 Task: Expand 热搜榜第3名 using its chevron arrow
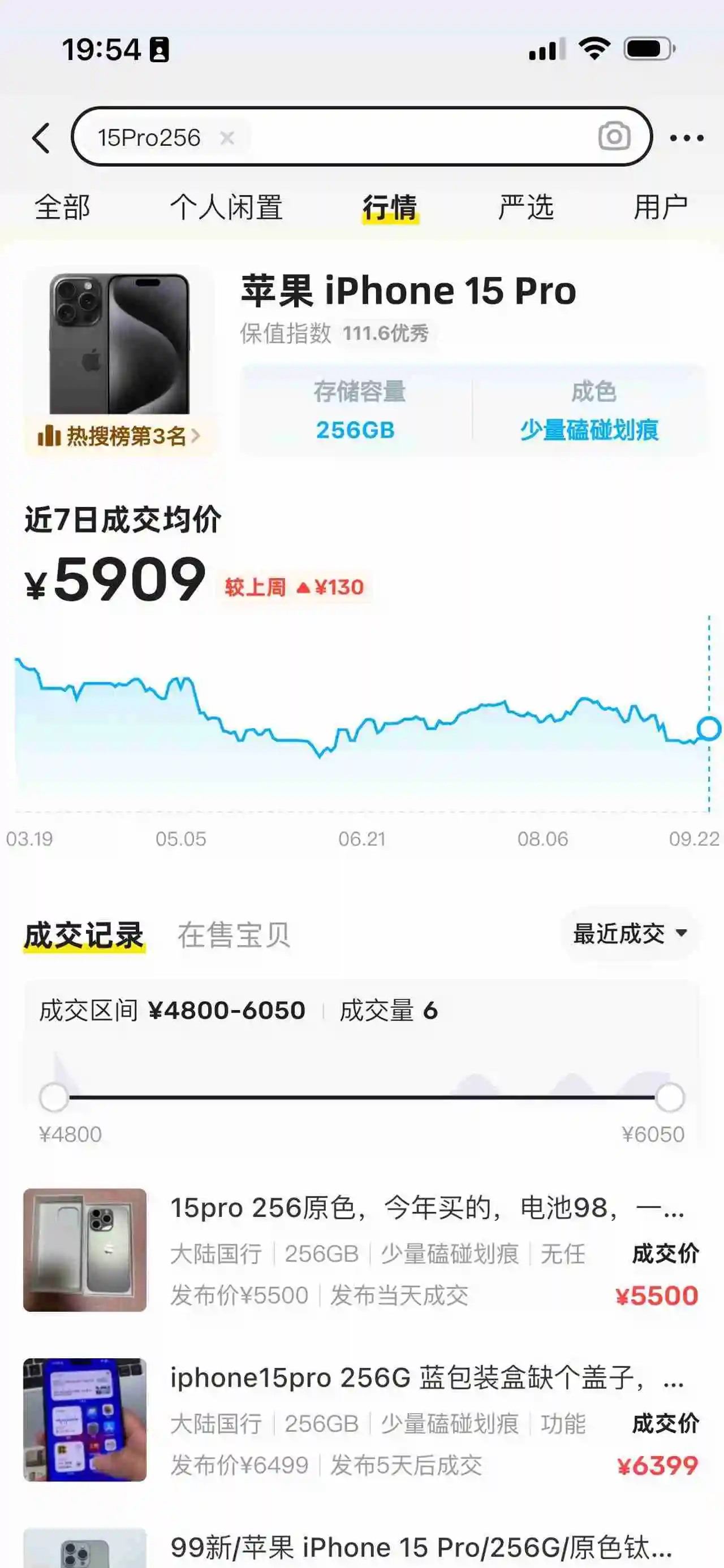197,436
